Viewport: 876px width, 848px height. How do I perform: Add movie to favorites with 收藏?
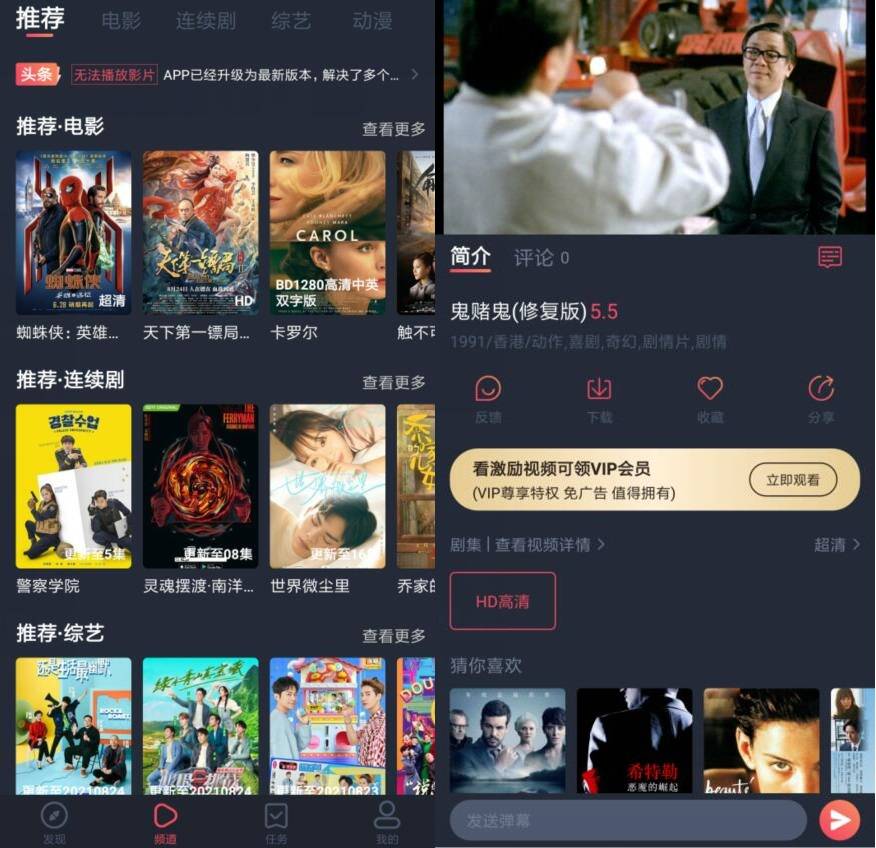[710, 398]
